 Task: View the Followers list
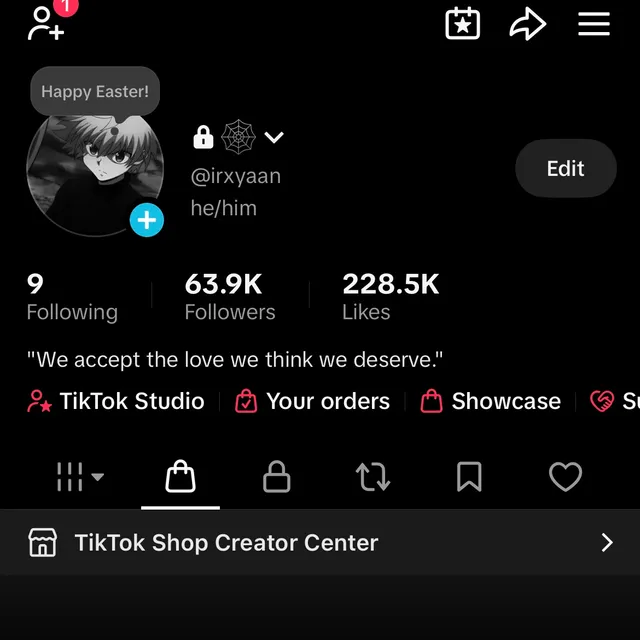(229, 298)
